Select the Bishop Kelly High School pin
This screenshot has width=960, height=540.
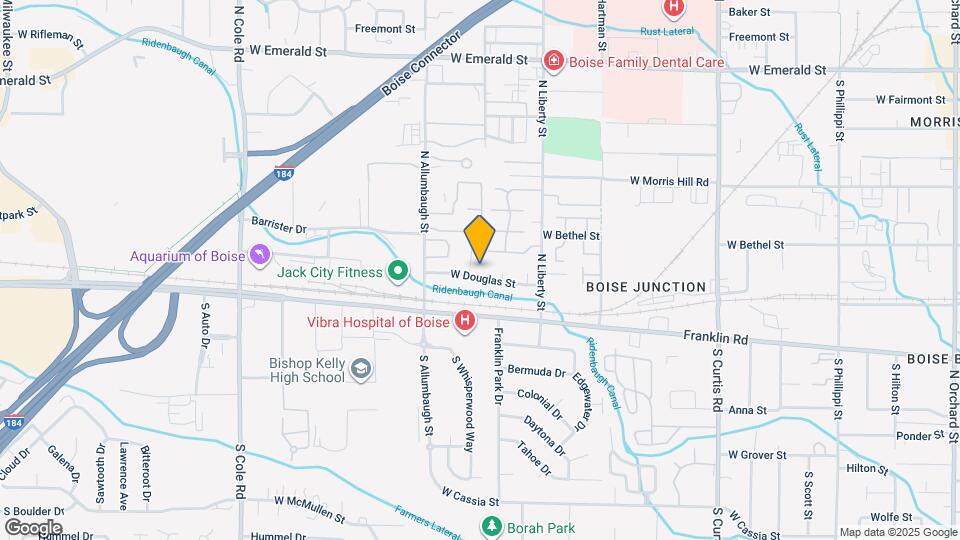360,371
